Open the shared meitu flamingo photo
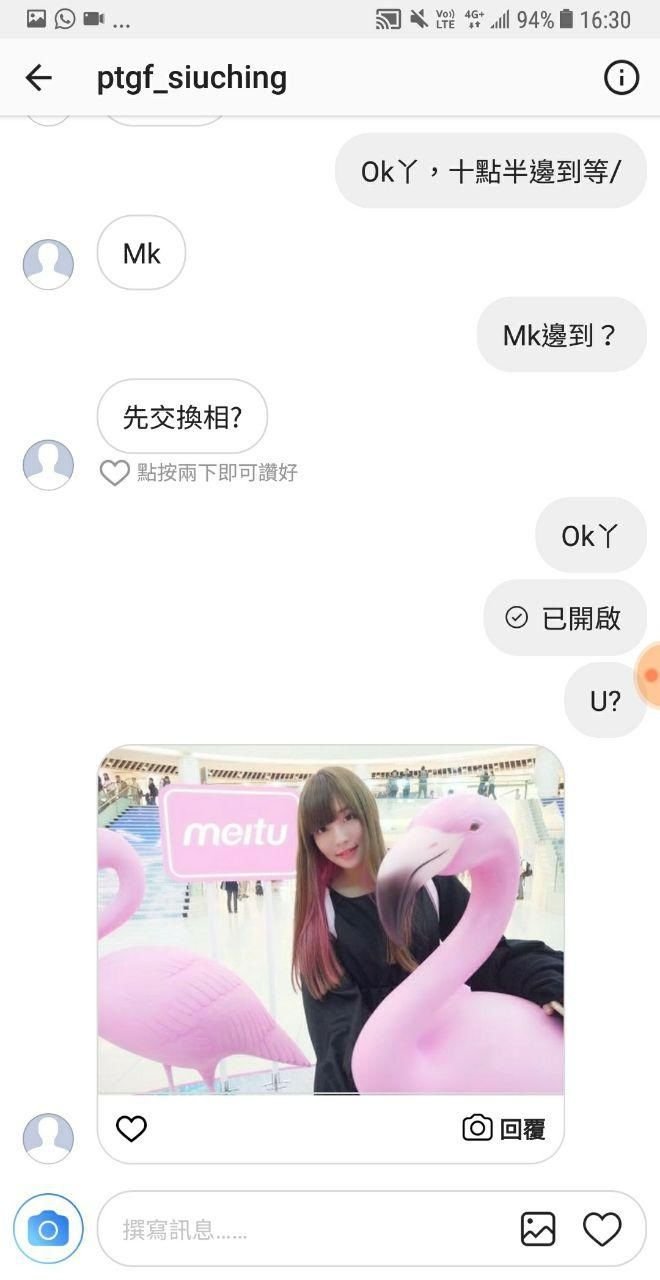The width and height of the screenshot is (660, 1280). tap(331, 920)
